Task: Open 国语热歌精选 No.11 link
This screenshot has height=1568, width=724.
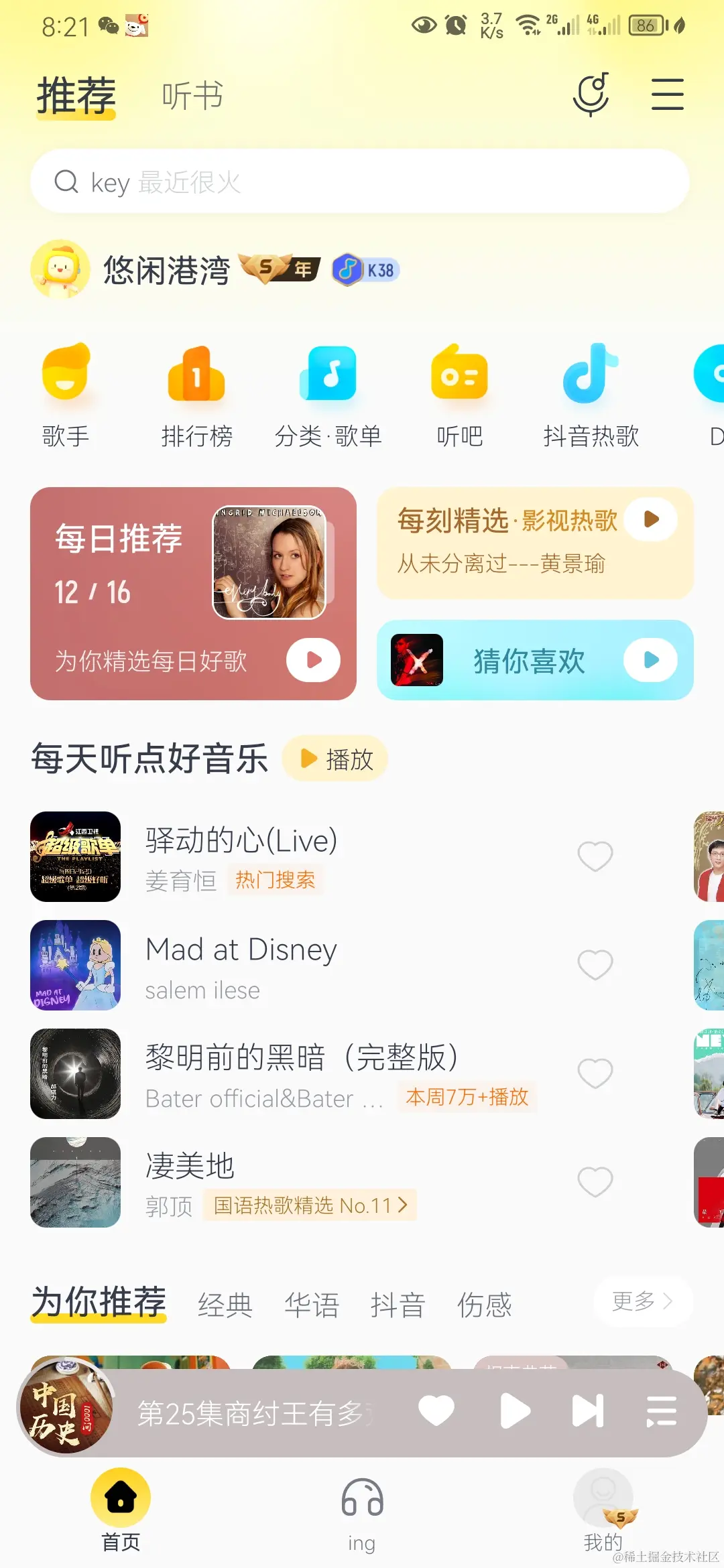Action: 310,1205
